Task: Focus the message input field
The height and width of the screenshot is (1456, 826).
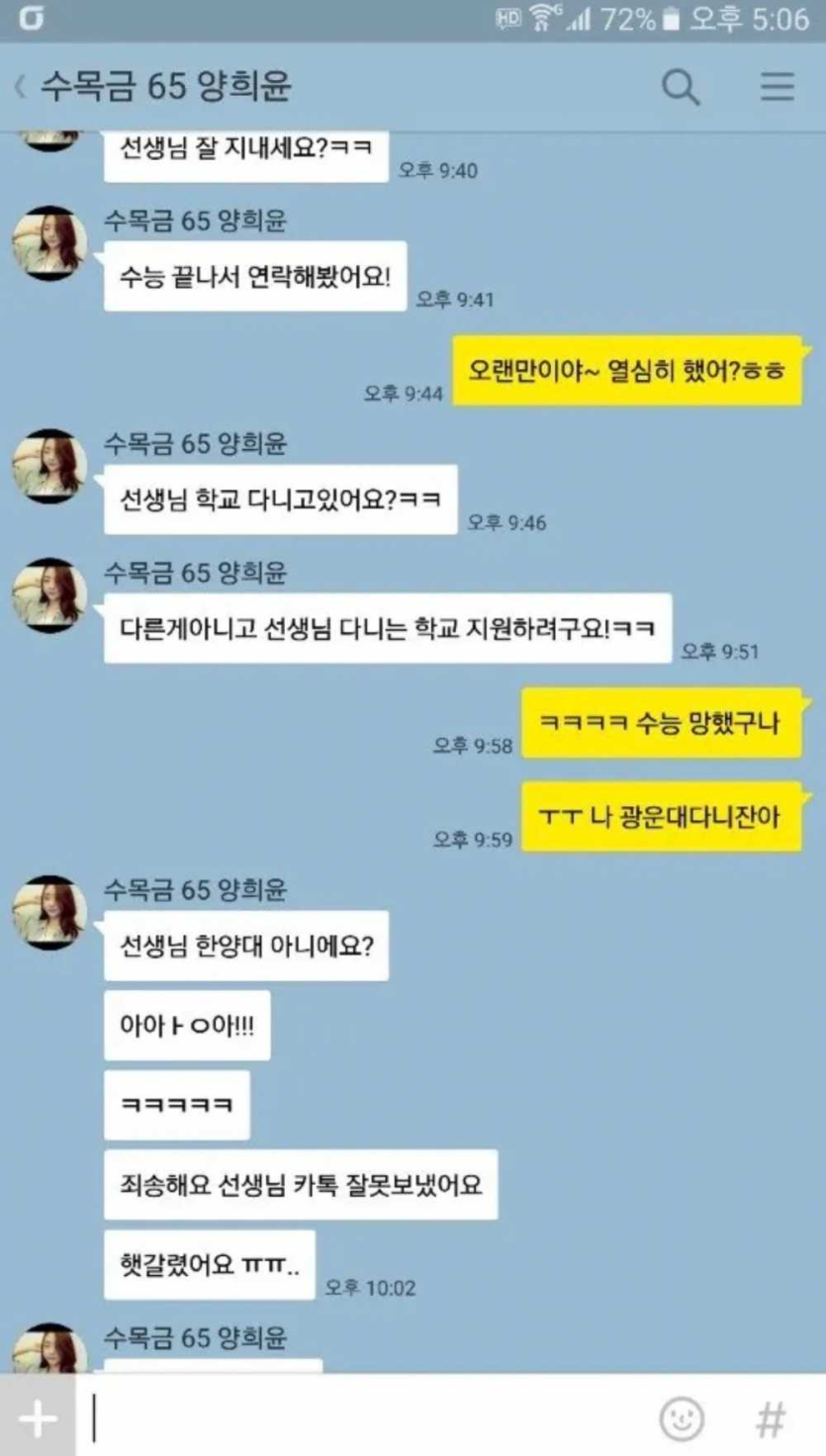Action: pos(366,1418)
